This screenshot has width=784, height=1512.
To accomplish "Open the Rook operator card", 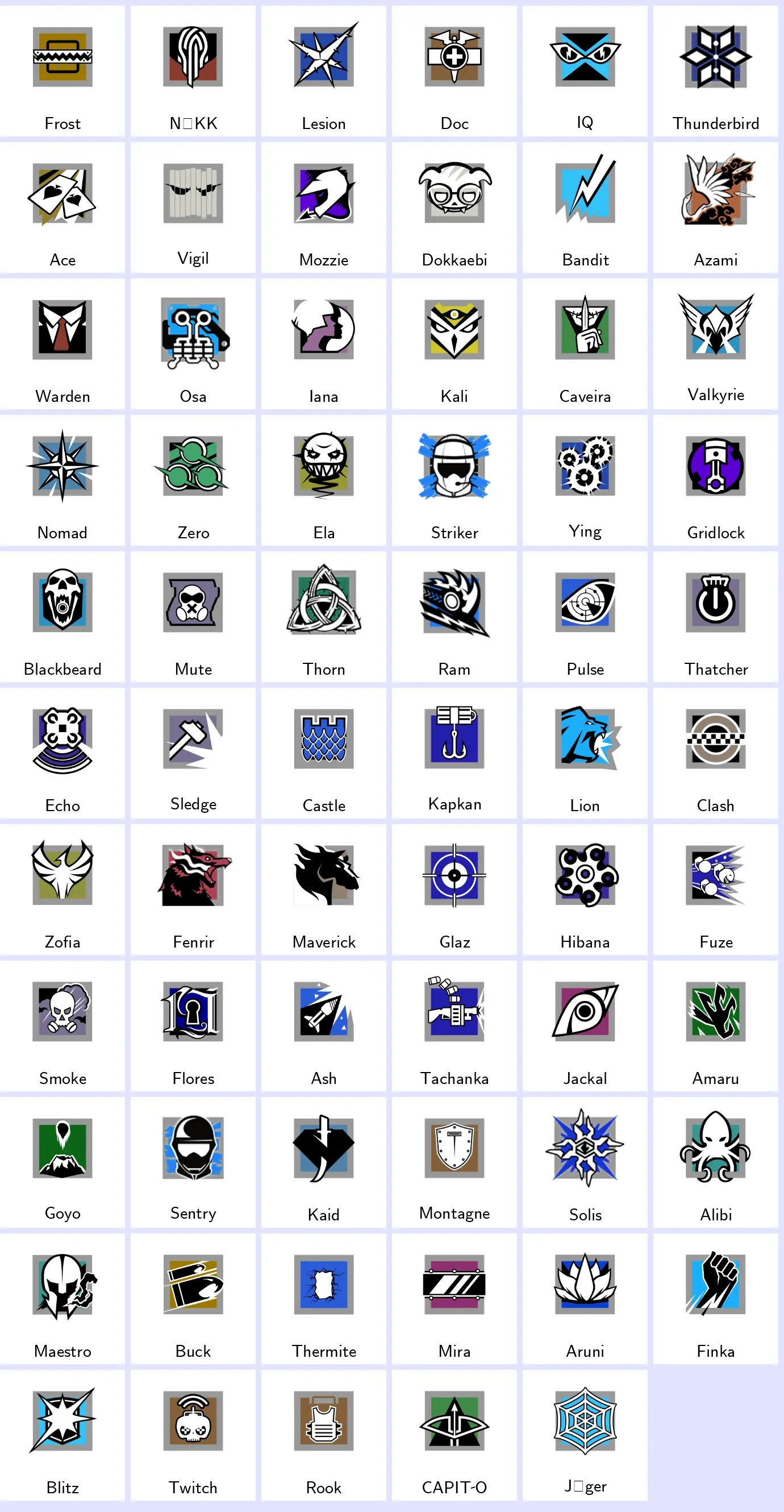I will tap(323, 1435).
